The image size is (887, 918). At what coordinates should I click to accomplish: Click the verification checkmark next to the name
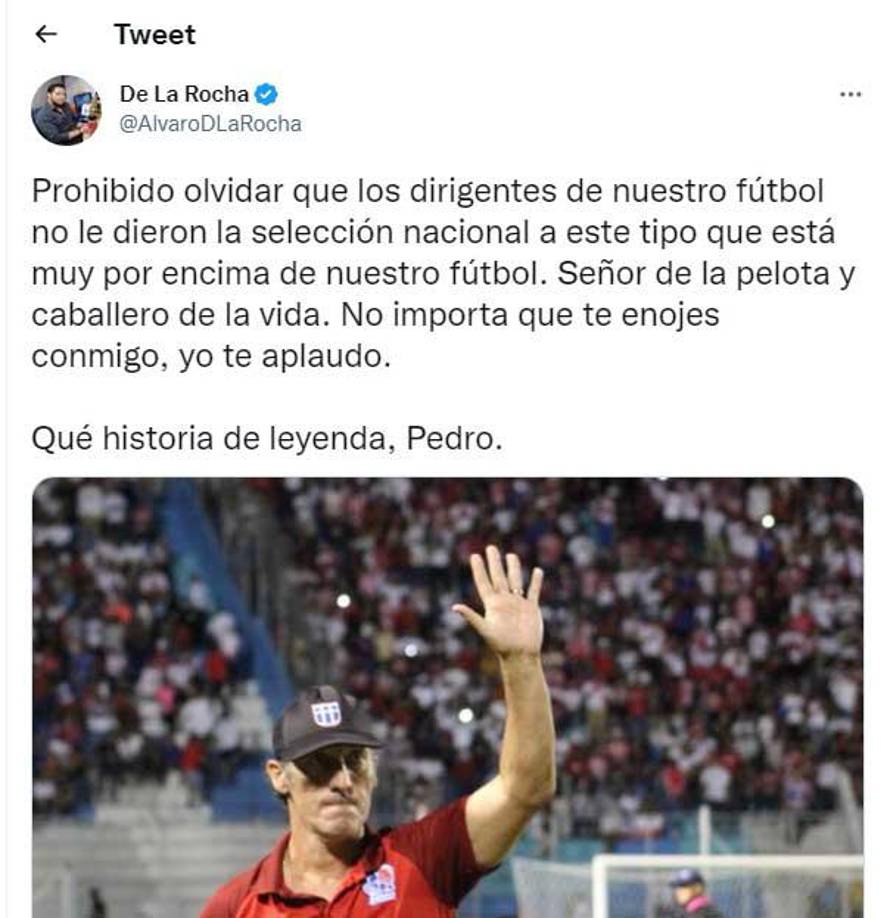[x=264, y=91]
